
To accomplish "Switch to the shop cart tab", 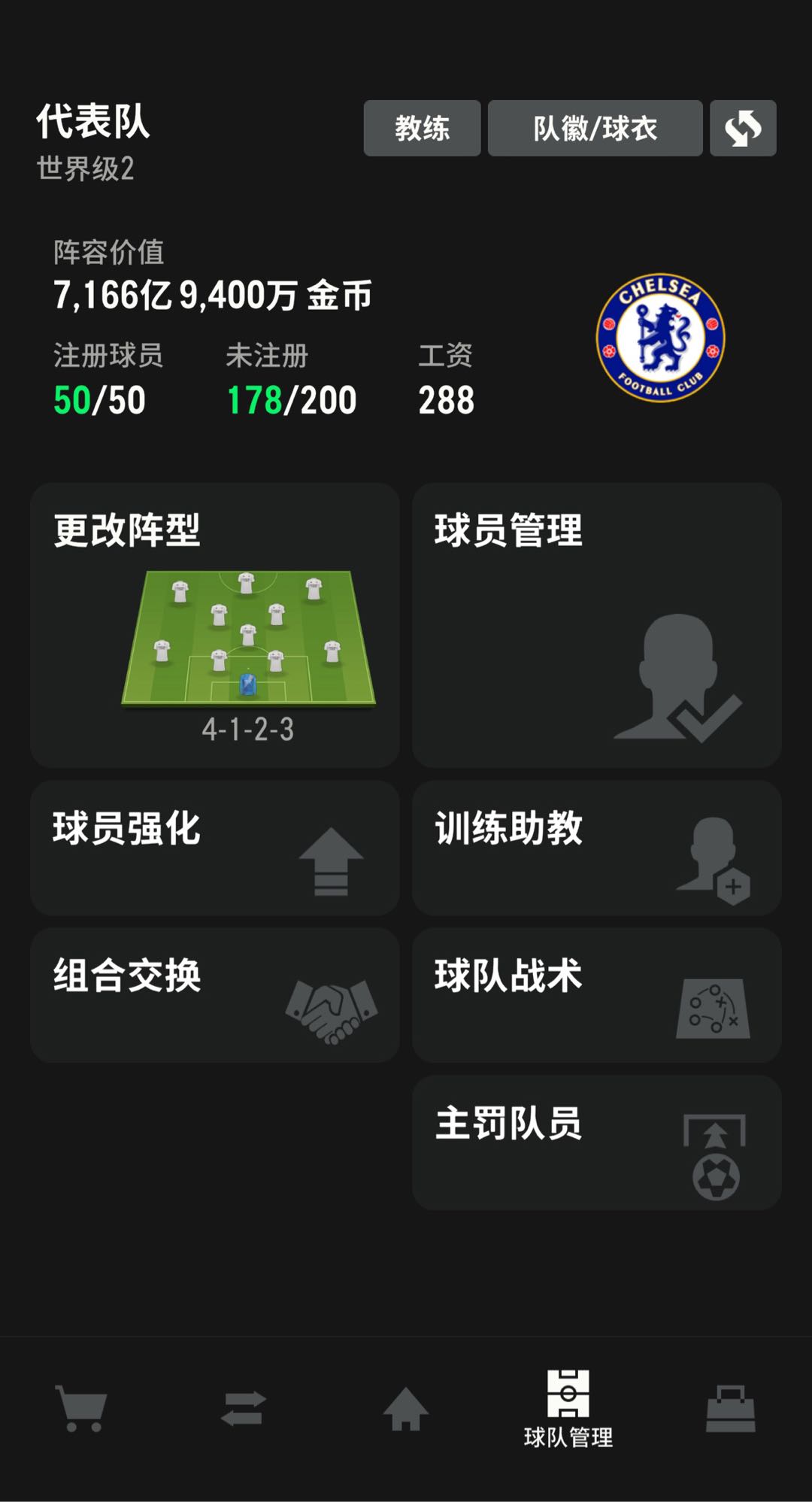I will tap(81, 1409).
